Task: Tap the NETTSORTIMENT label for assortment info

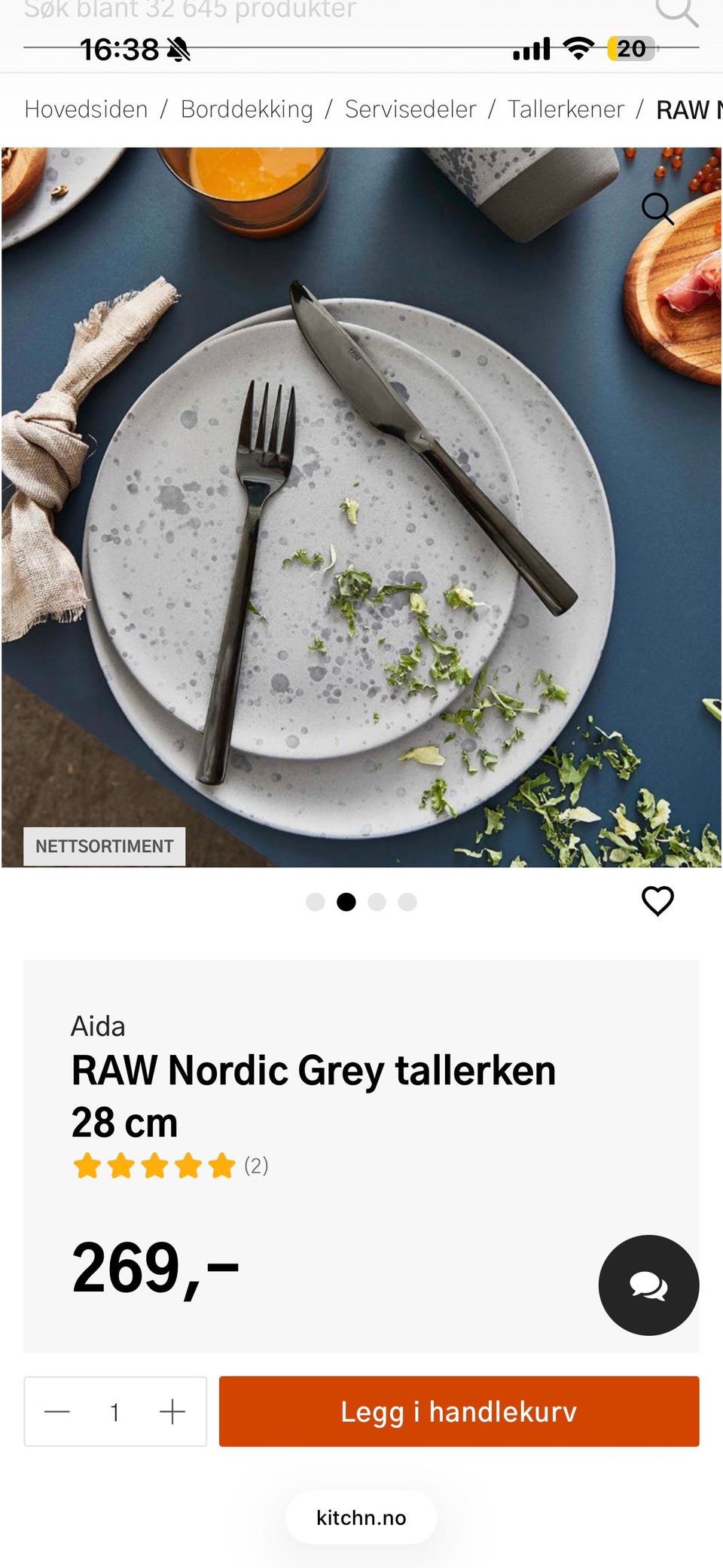Action: pyautogui.click(x=105, y=845)
